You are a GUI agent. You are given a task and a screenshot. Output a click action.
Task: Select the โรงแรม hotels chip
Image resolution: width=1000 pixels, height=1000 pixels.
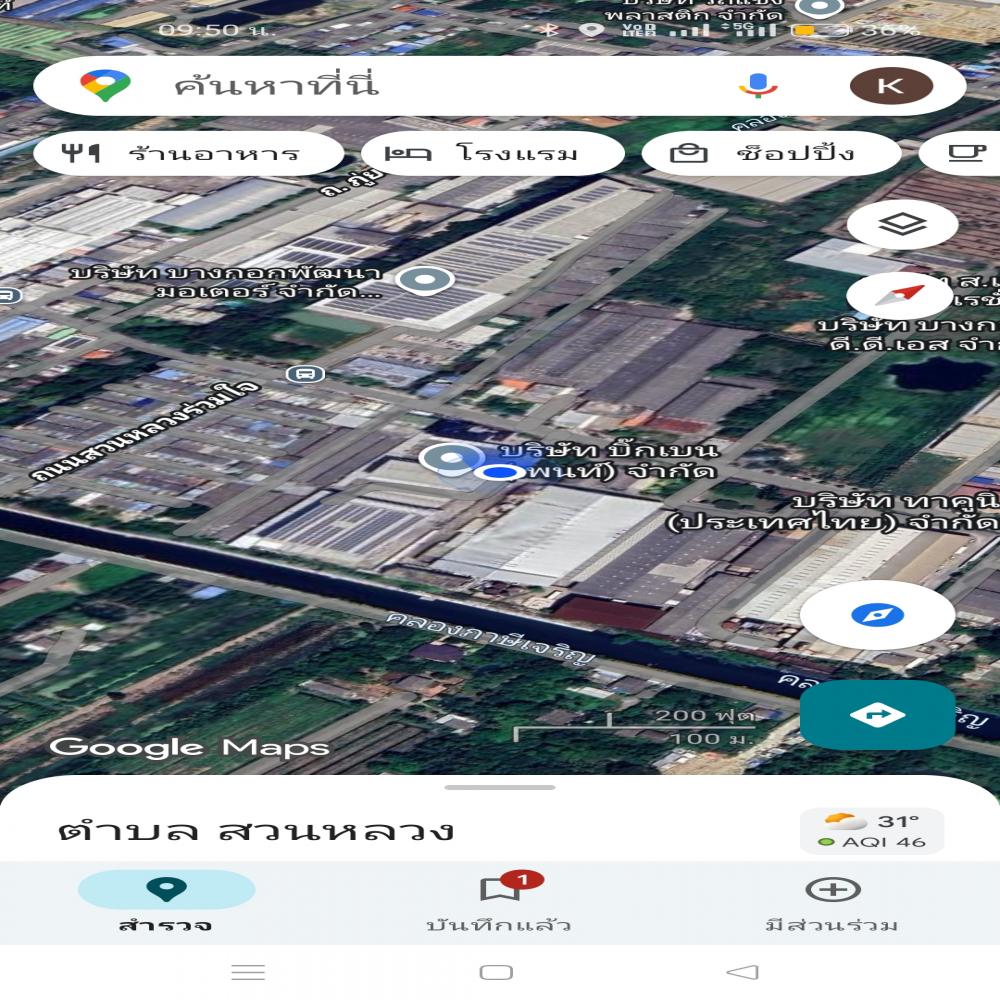492,154
